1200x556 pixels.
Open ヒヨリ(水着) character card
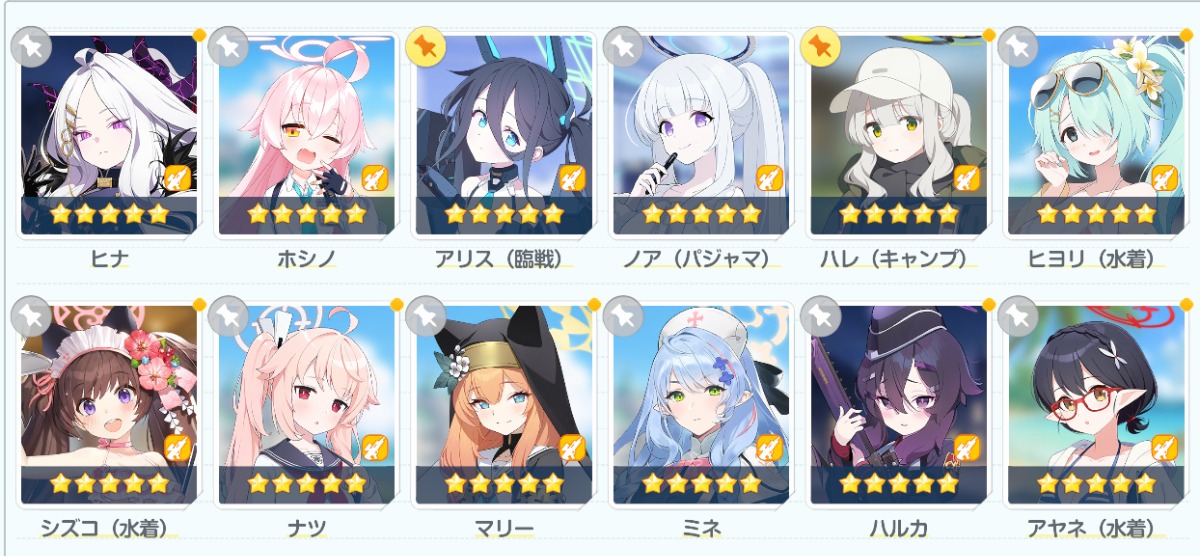coord(1095,135)
